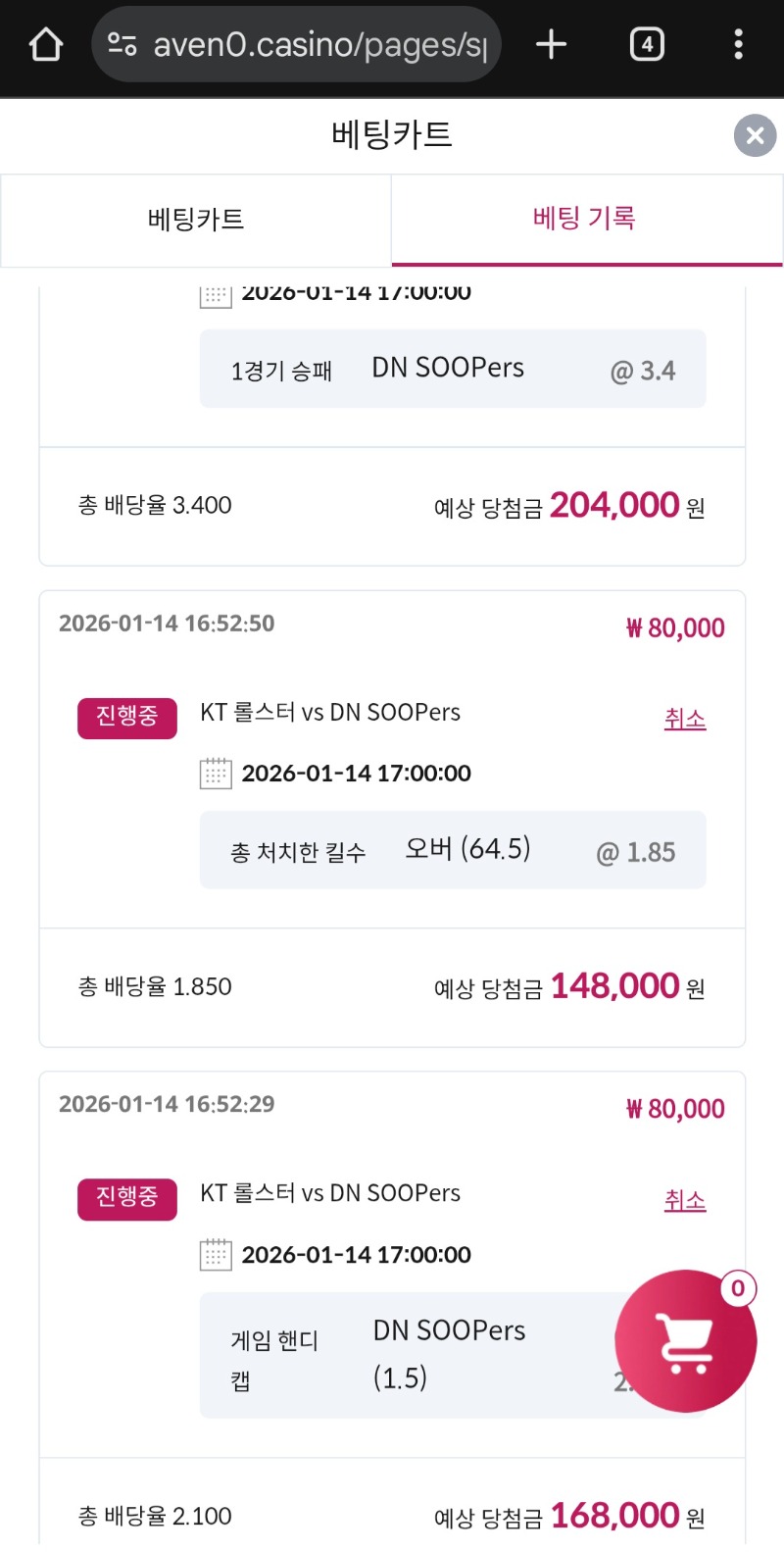Click the calendar icon on the 16:52:50 bet
Image resolution: width=784 pixels, height=1552 pixels.
214,774
